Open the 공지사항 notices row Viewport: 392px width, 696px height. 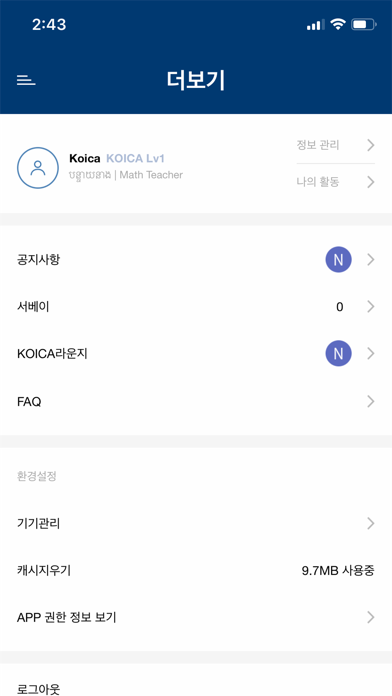196,260
